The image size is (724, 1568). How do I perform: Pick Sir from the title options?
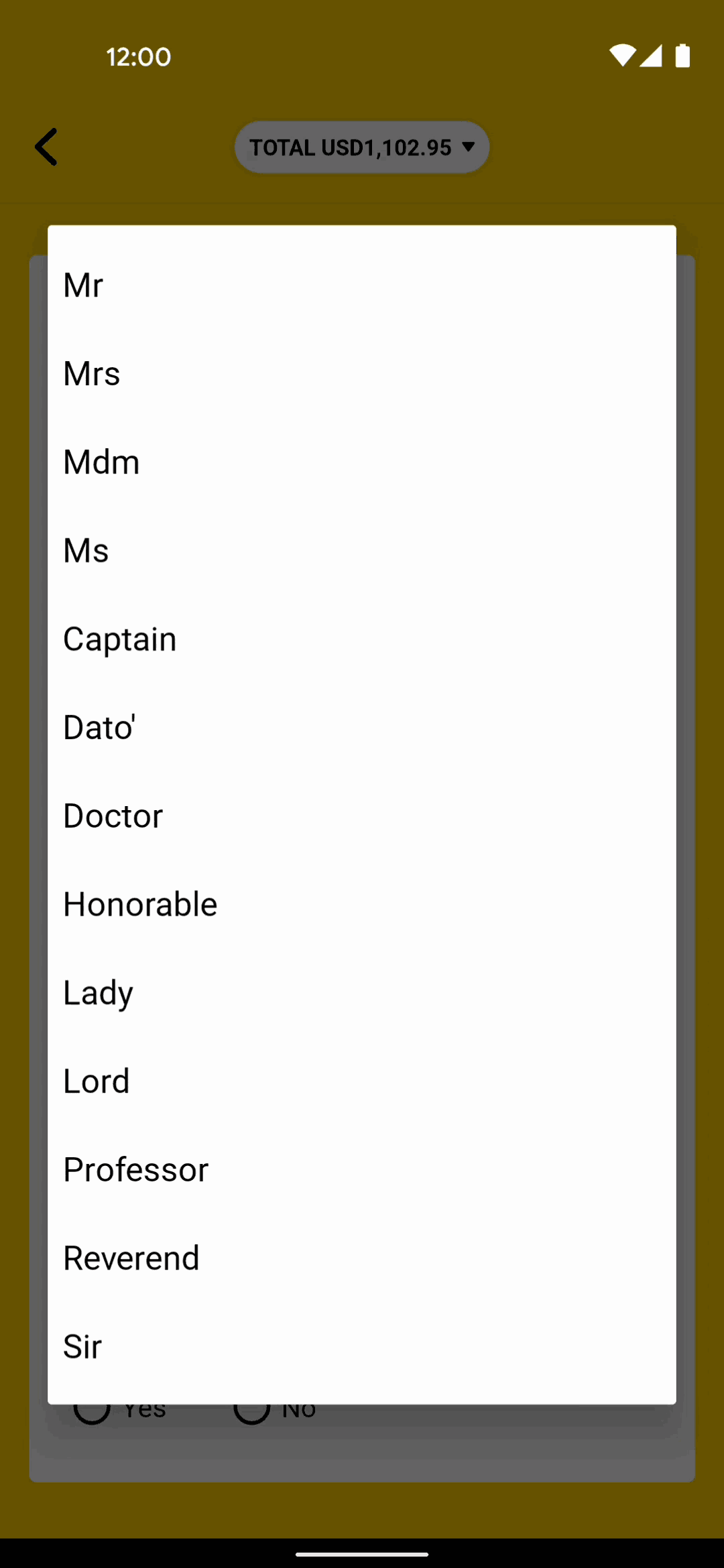362,1347
